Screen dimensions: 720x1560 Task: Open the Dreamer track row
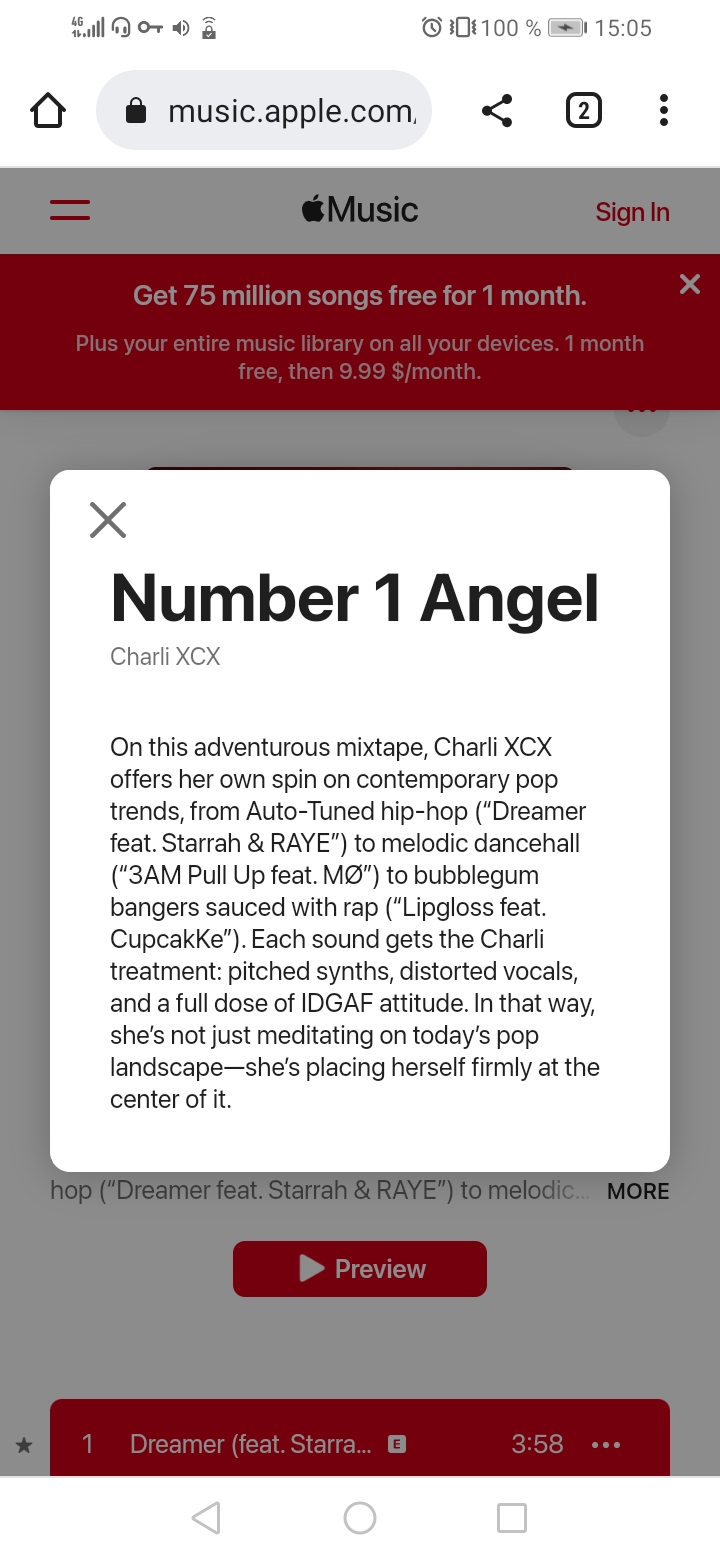coord(250,1444)
